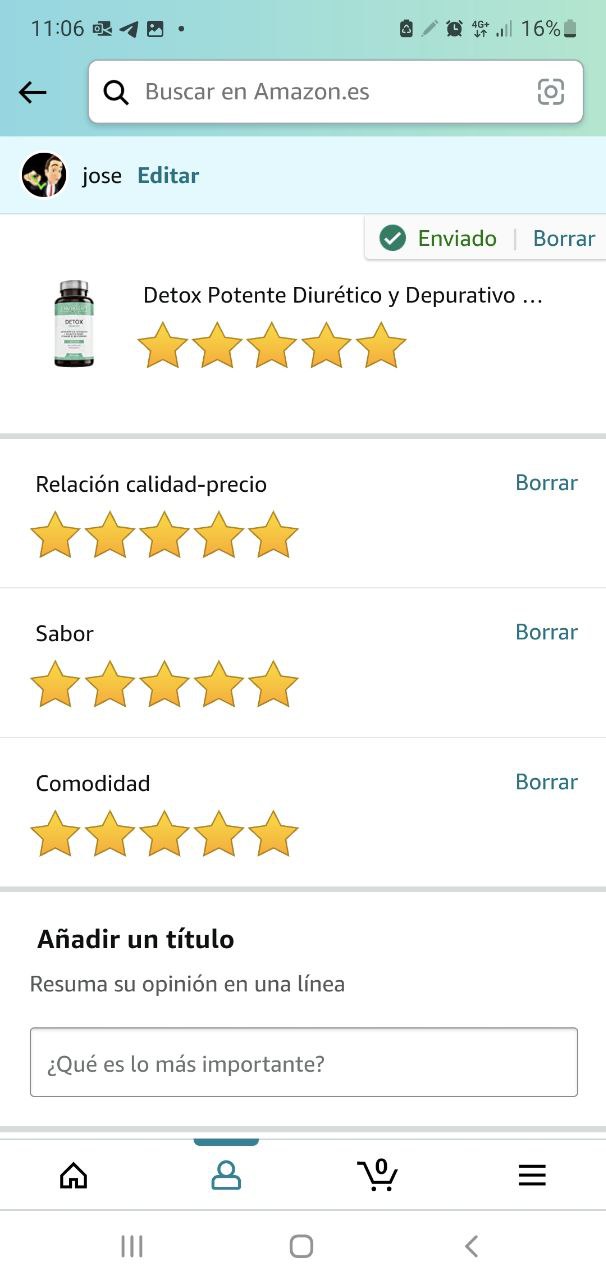Open the shopping cart tab

click(377, 1175)
